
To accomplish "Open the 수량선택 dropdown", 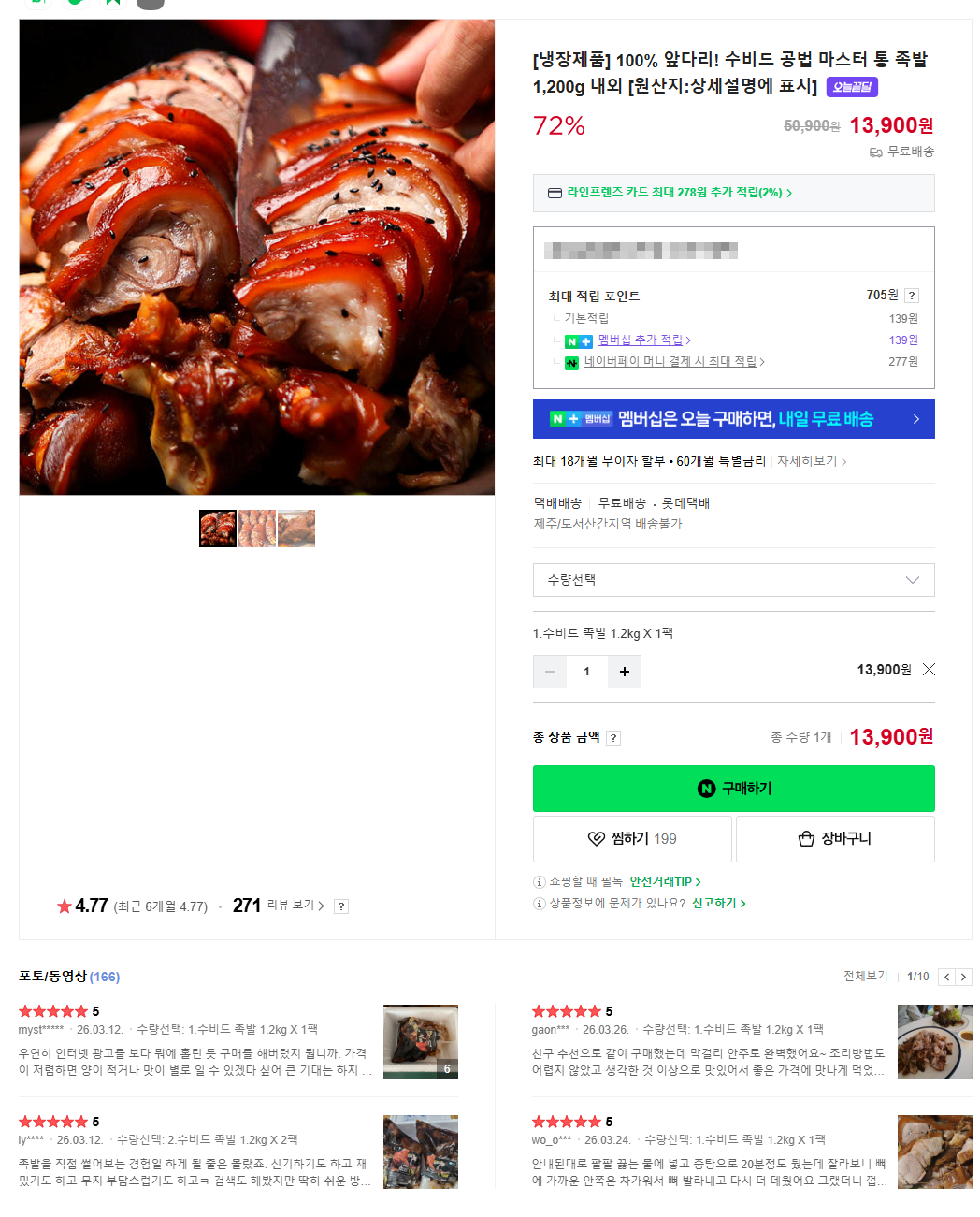I will coord(733,580).
